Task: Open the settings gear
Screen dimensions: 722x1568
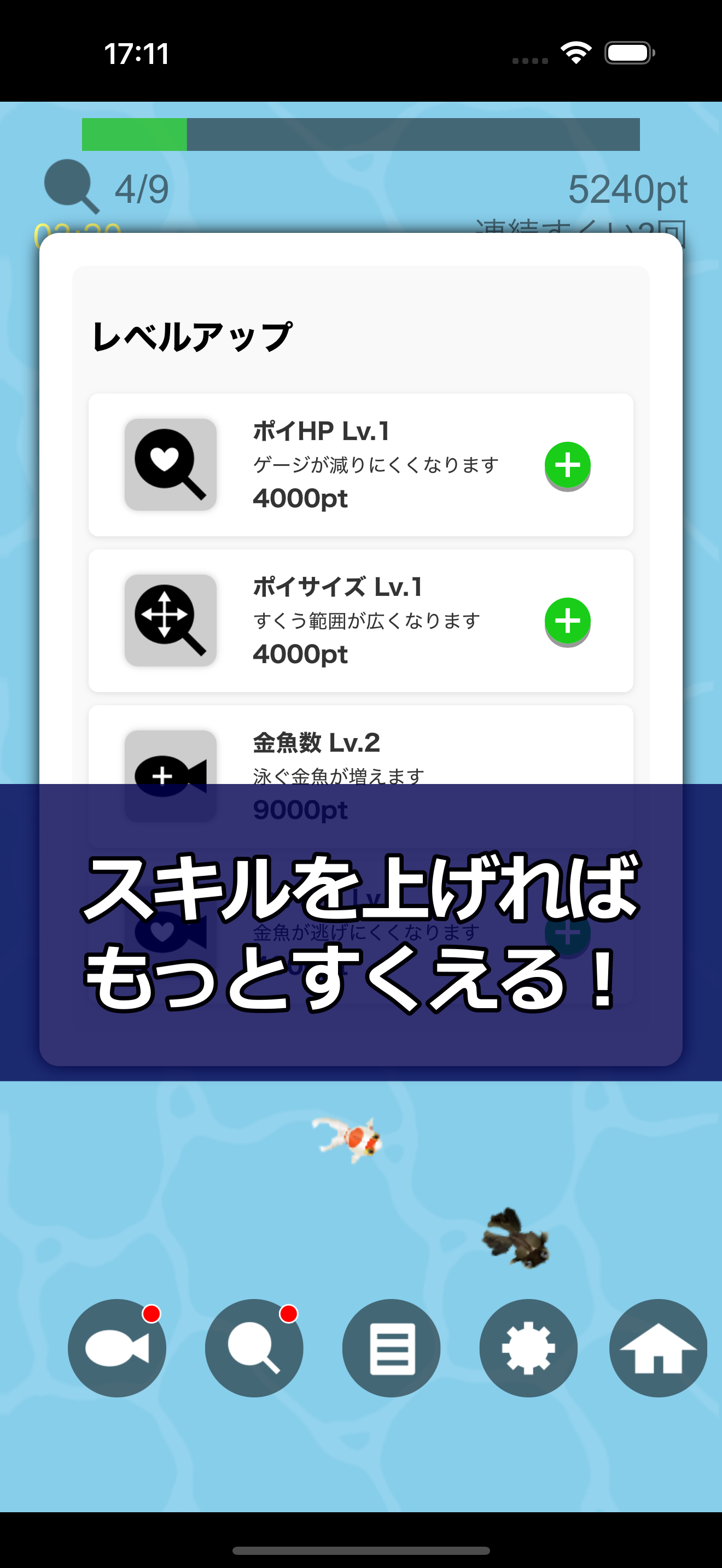Action: click(528, 1348)
